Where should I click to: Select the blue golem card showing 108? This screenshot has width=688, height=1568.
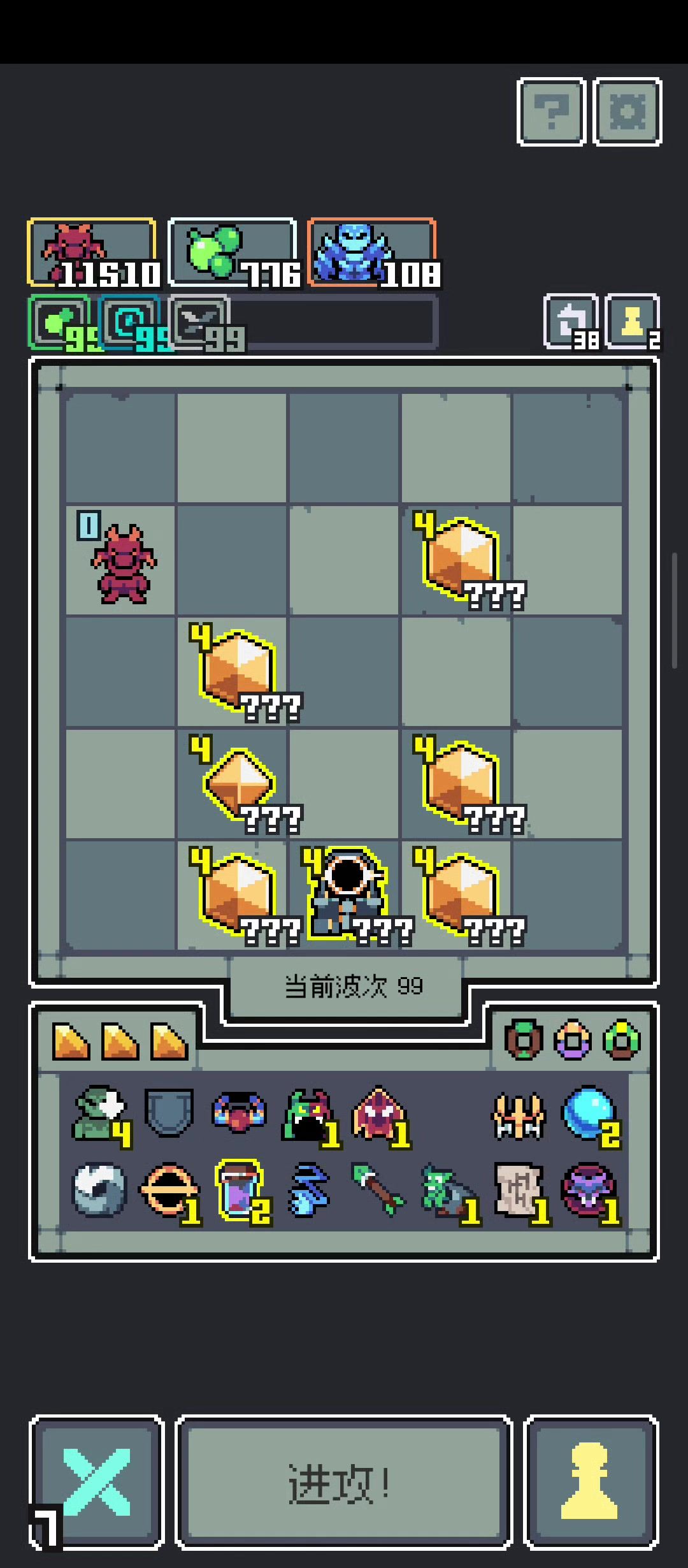[372, 252]
